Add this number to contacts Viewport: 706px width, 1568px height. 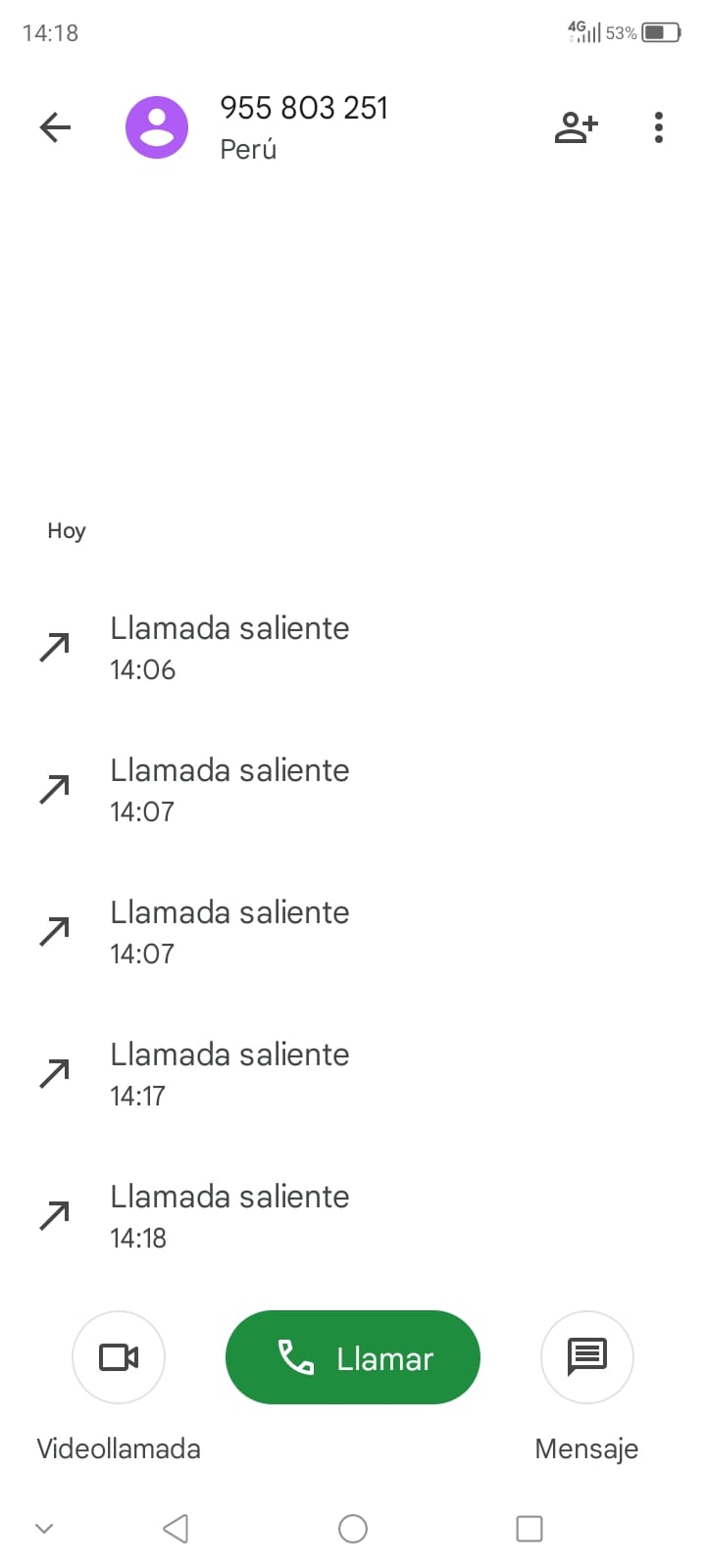pyautogui.click(x=576, y=127)
